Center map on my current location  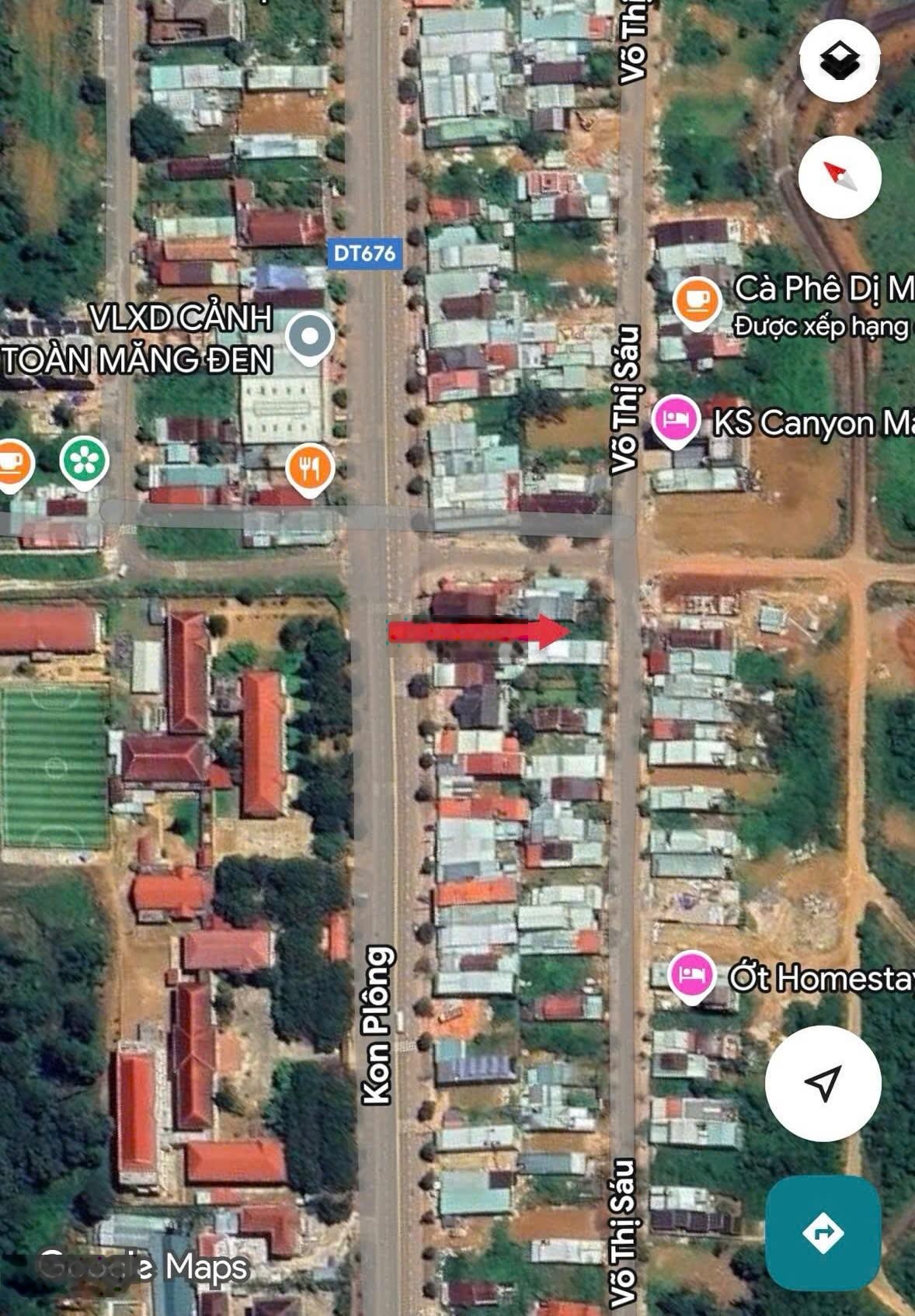pyautogui.click(x=823, y=1082)
